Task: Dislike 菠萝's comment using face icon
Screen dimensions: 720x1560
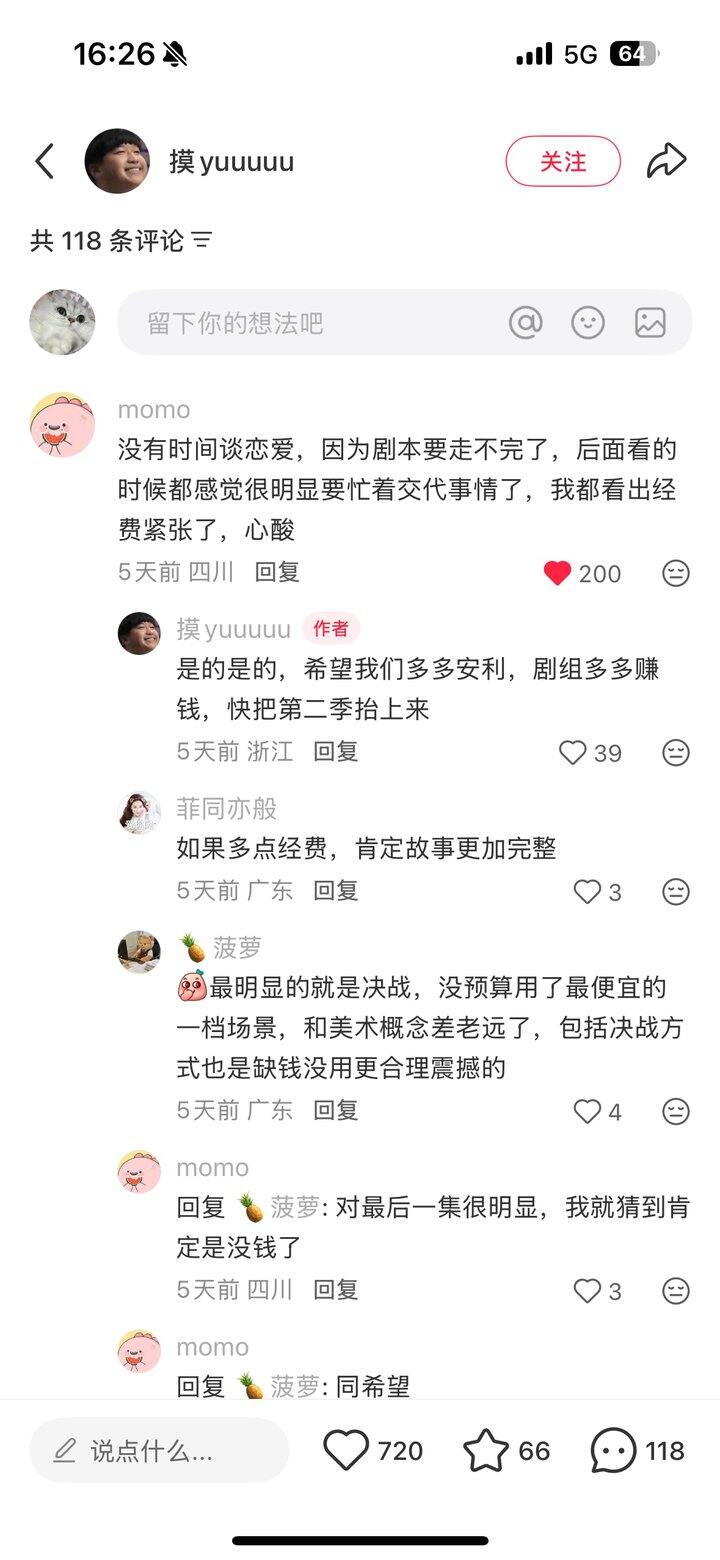Action: pos(676,1111)
